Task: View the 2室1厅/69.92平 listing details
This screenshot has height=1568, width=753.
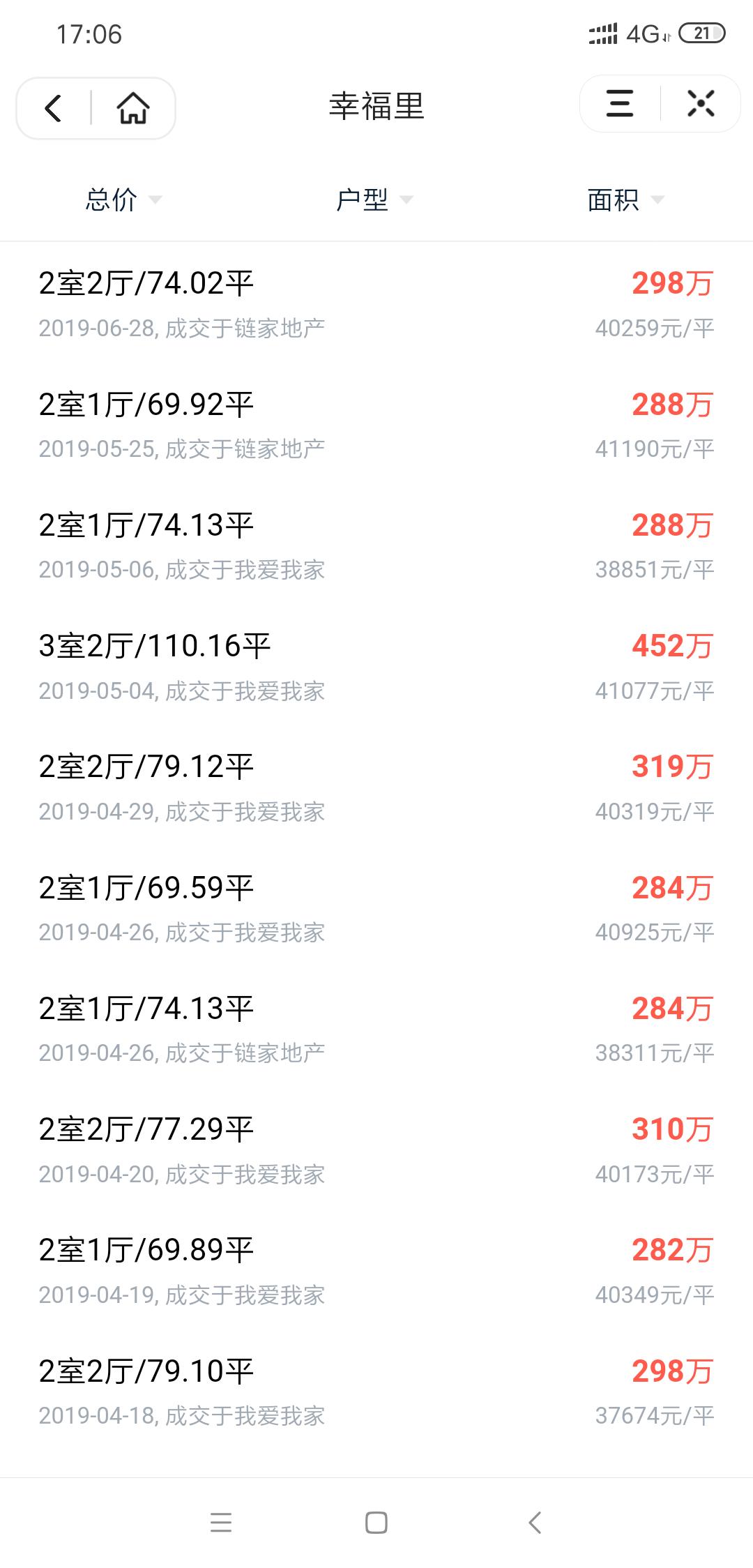Action: point(376,422)
